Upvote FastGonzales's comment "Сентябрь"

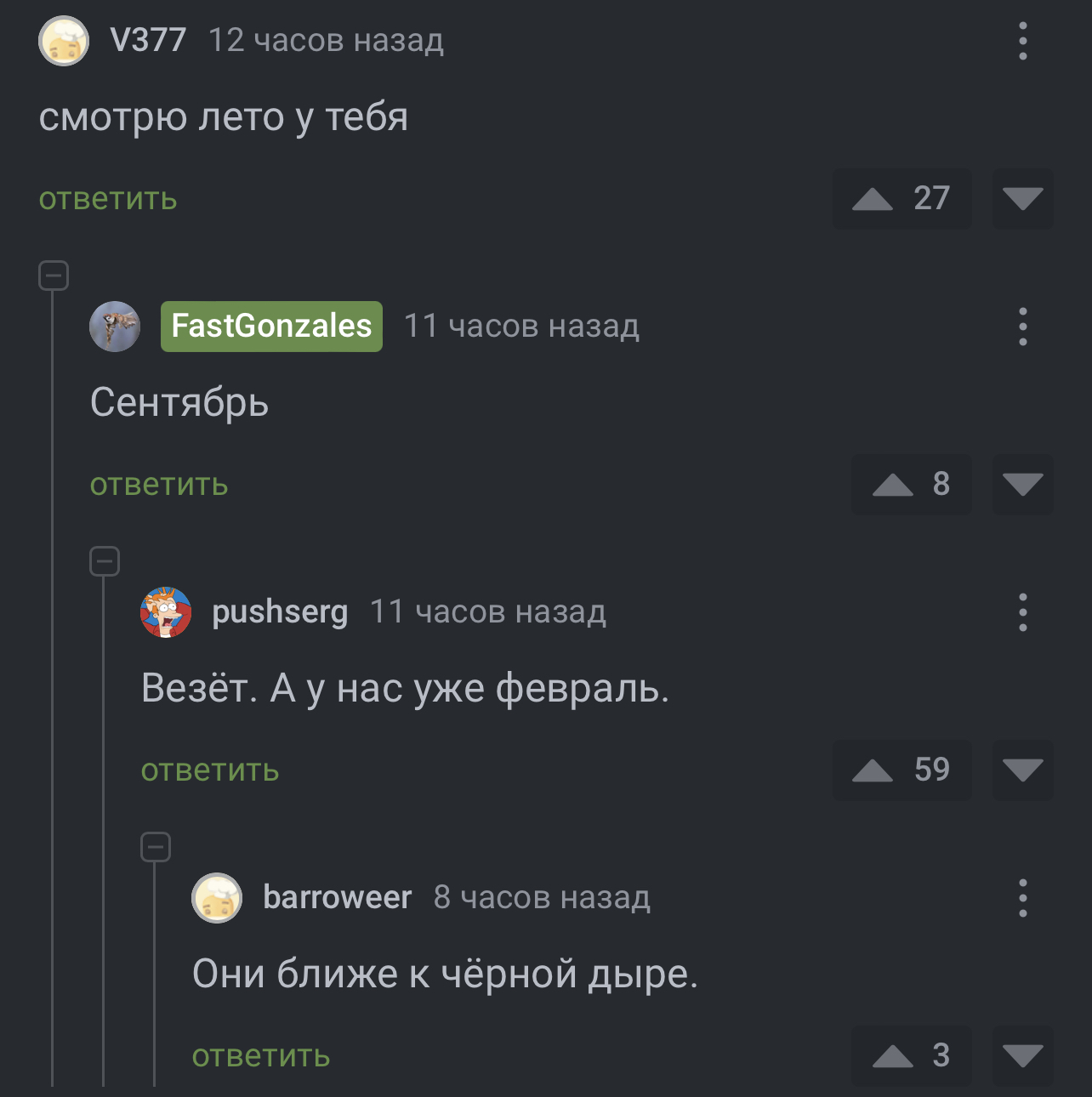point(893,485)
